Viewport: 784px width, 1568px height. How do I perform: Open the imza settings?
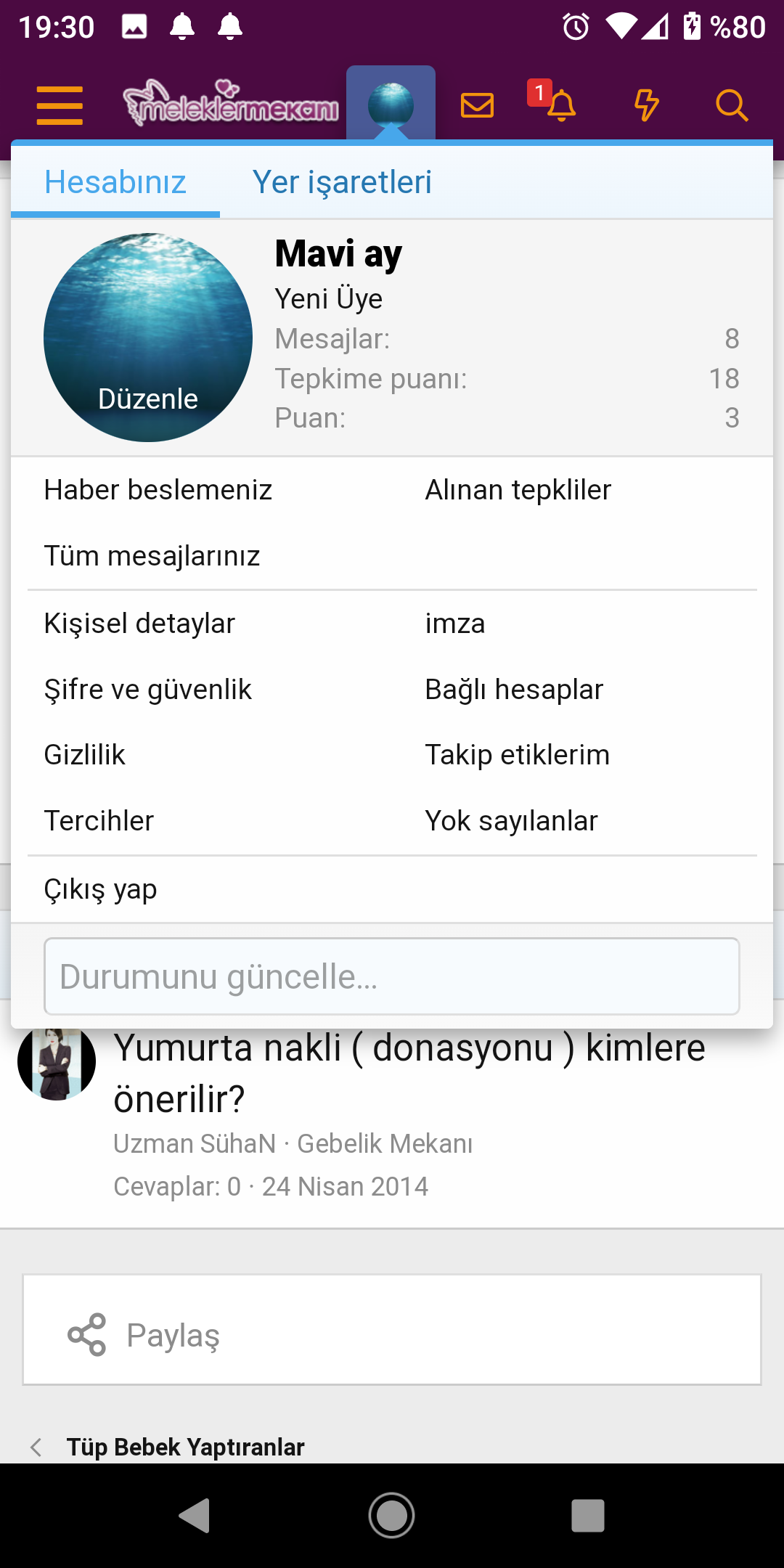pos(455,624)
